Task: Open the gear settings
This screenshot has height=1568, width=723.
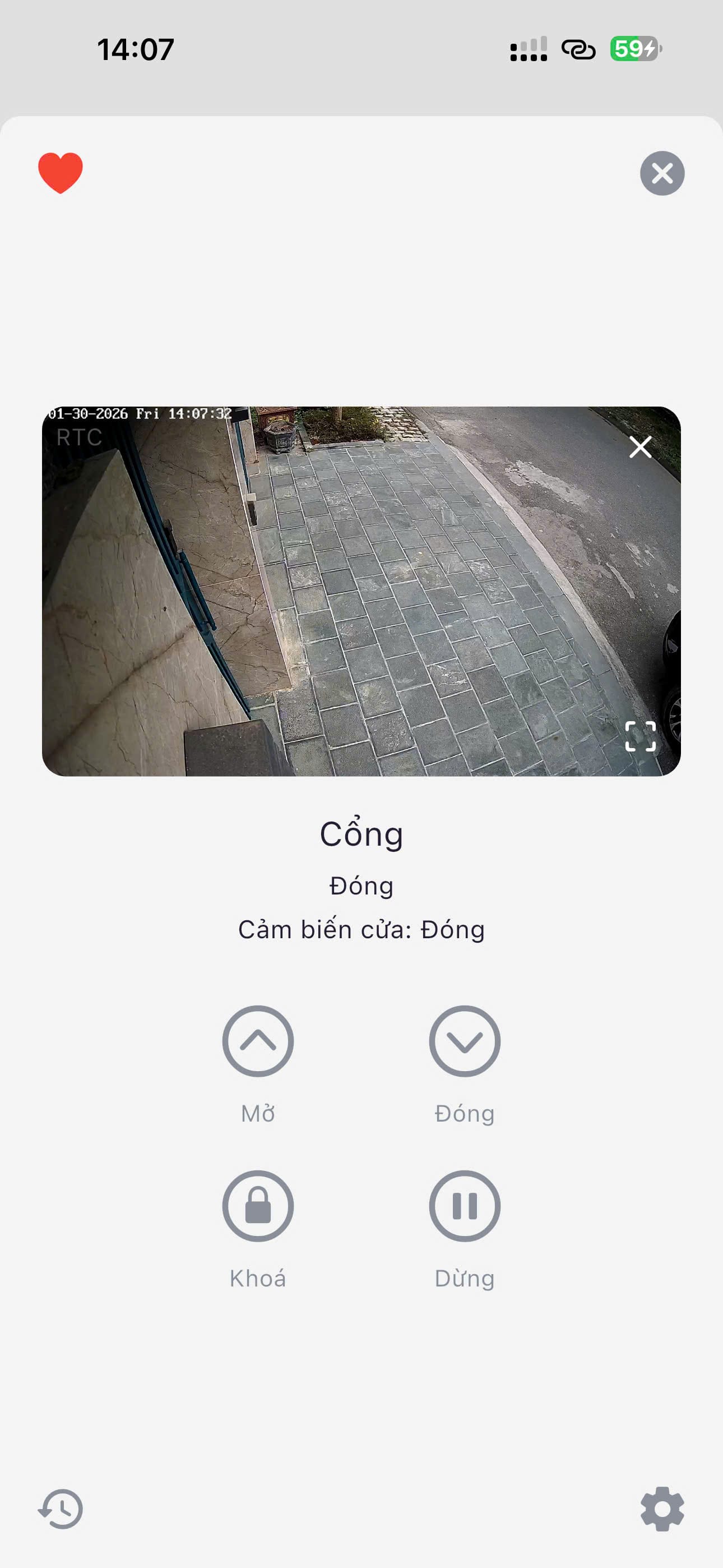Action: point(662,1510)
